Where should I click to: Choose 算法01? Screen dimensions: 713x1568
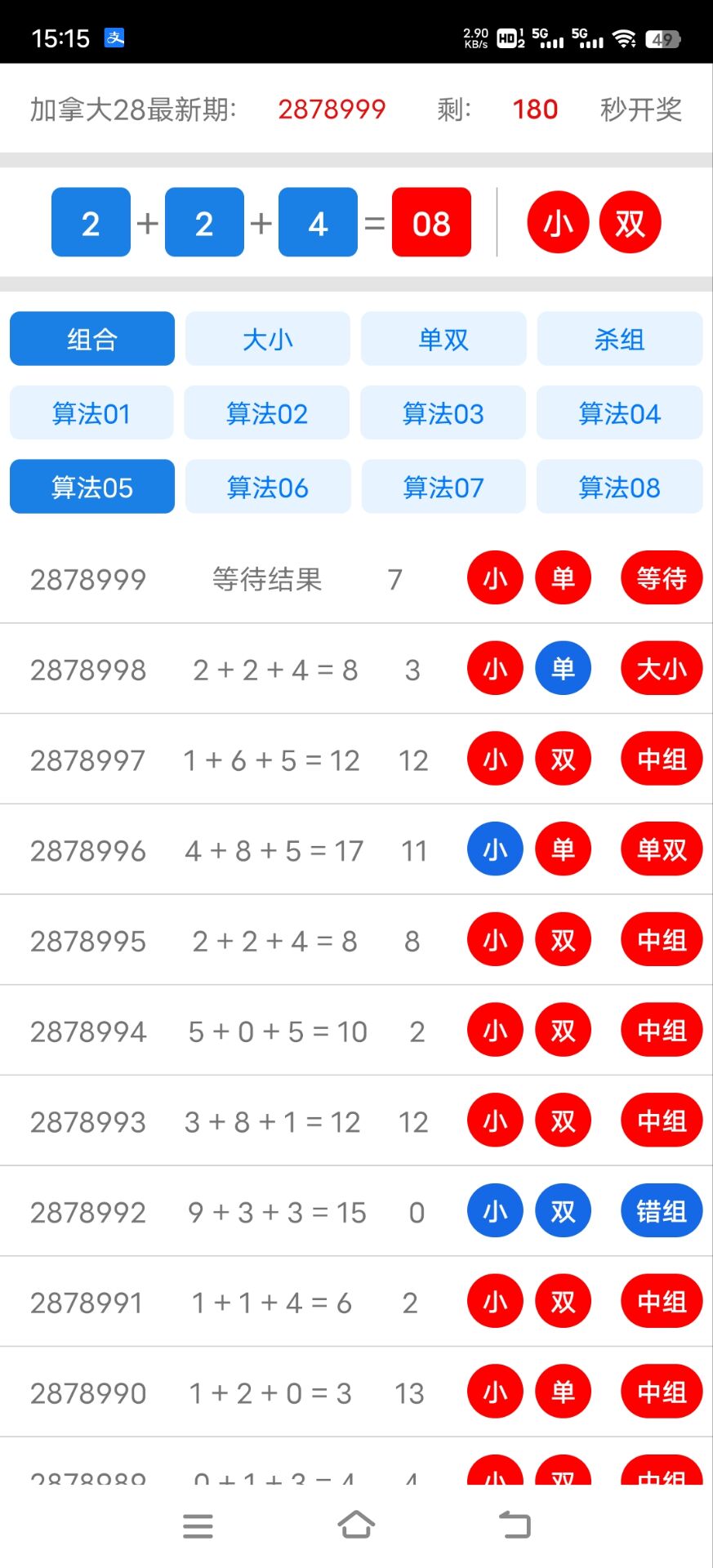91,413
